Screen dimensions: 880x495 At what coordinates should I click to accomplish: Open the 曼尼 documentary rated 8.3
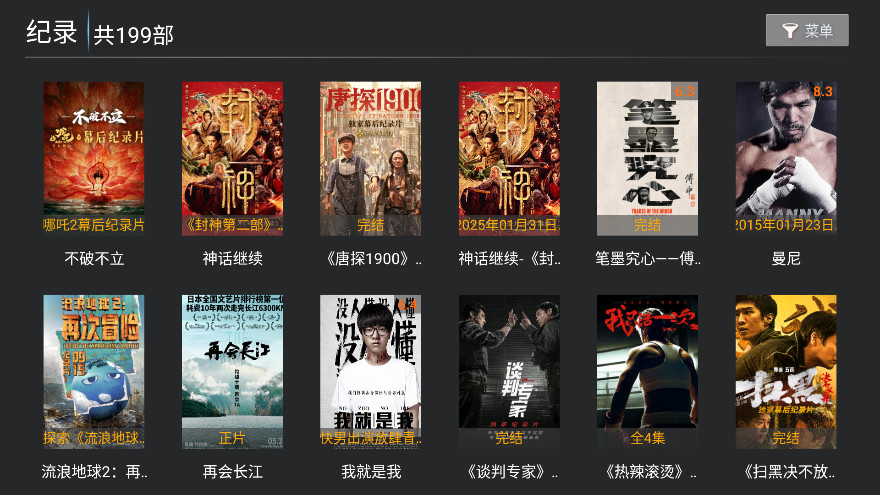[786, 158]
